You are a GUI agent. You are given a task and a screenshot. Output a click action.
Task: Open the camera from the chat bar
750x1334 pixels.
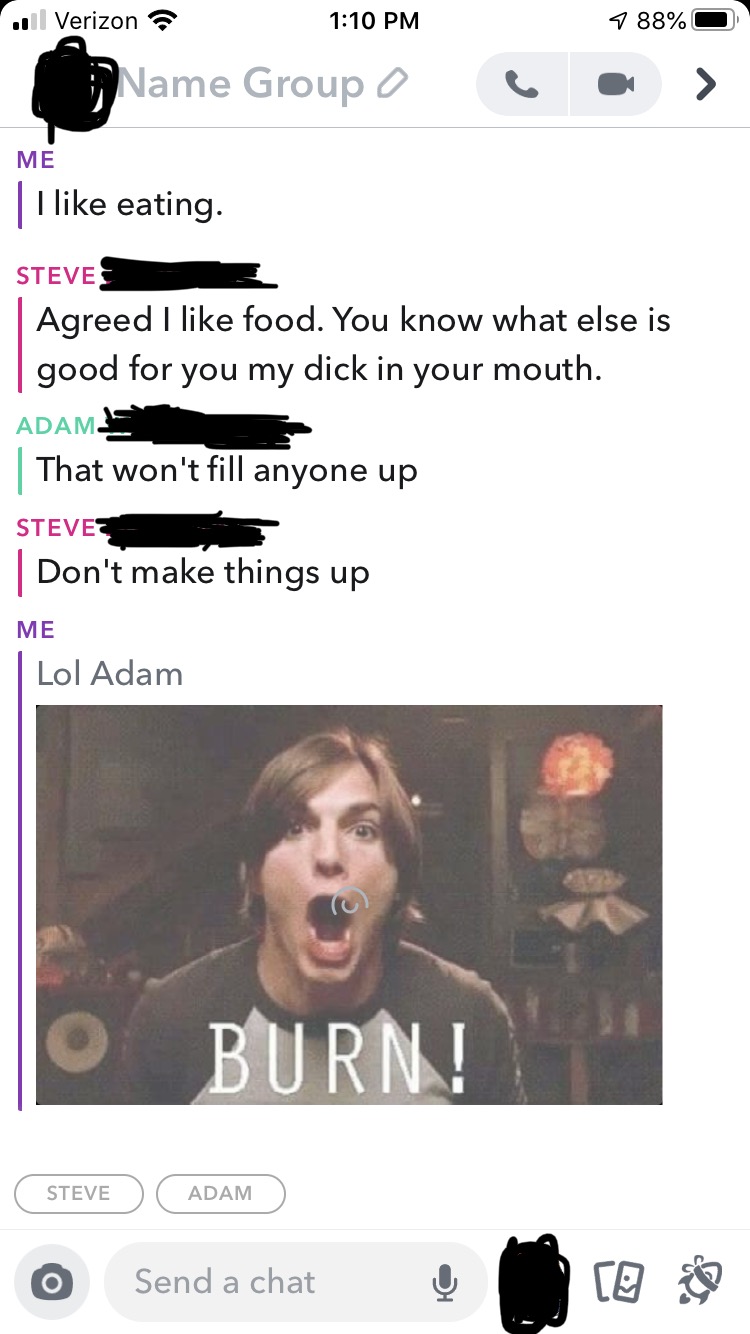[x=52, y=1282]
